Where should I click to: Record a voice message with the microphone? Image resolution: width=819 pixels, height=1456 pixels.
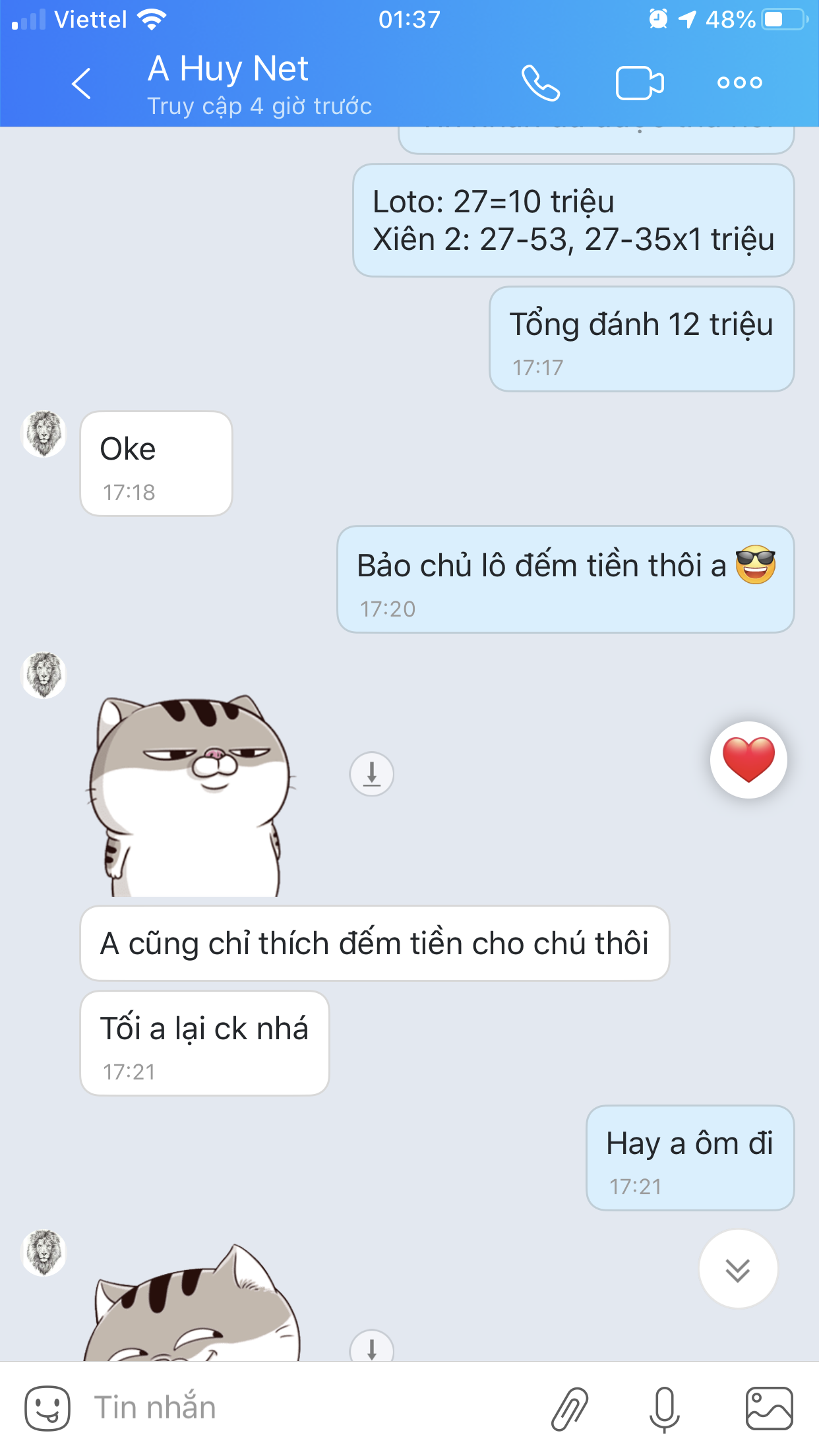click(x=664, y=1408)
